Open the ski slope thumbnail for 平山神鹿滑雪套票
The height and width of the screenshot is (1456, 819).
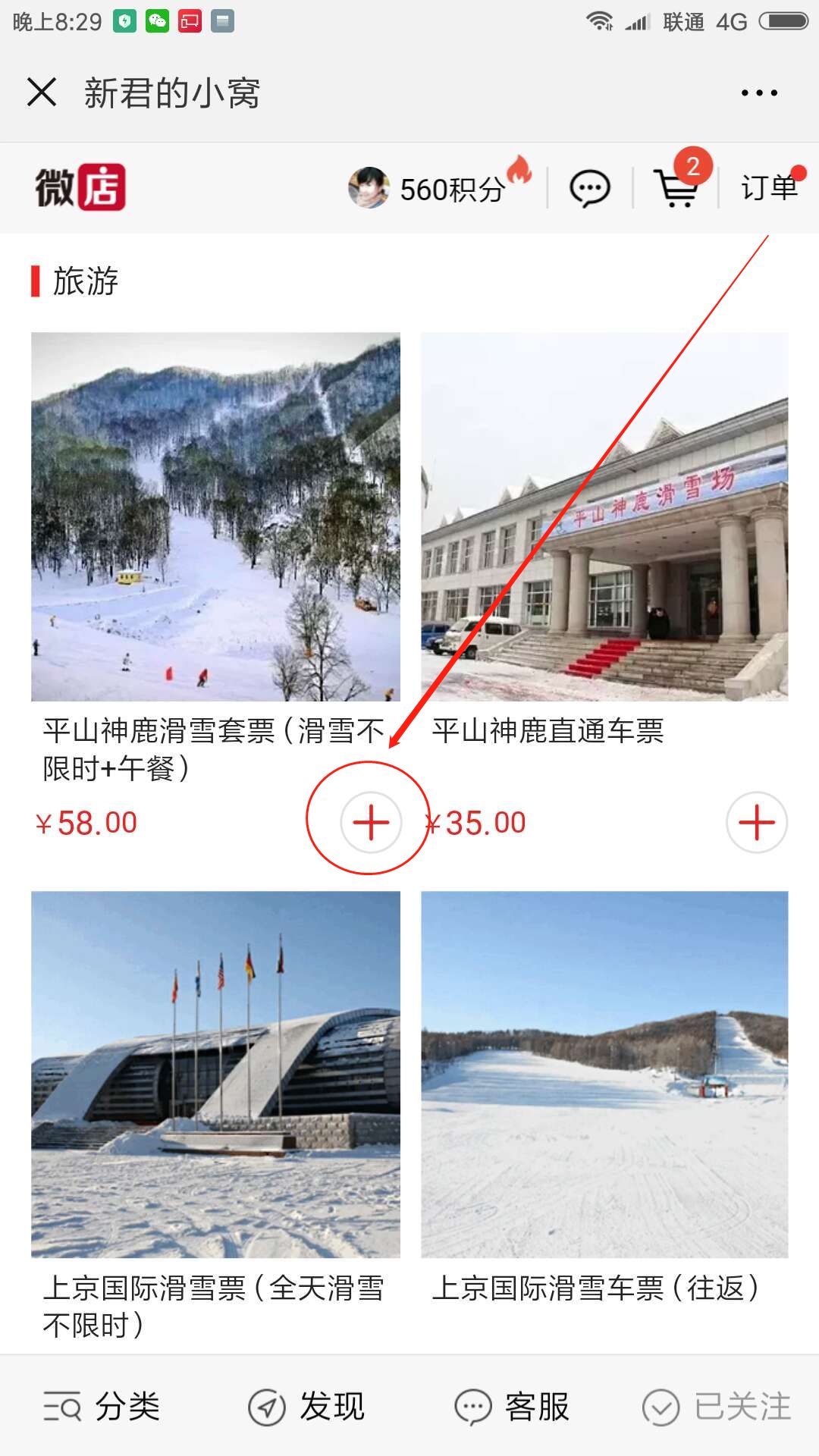(x=215, y=516)
